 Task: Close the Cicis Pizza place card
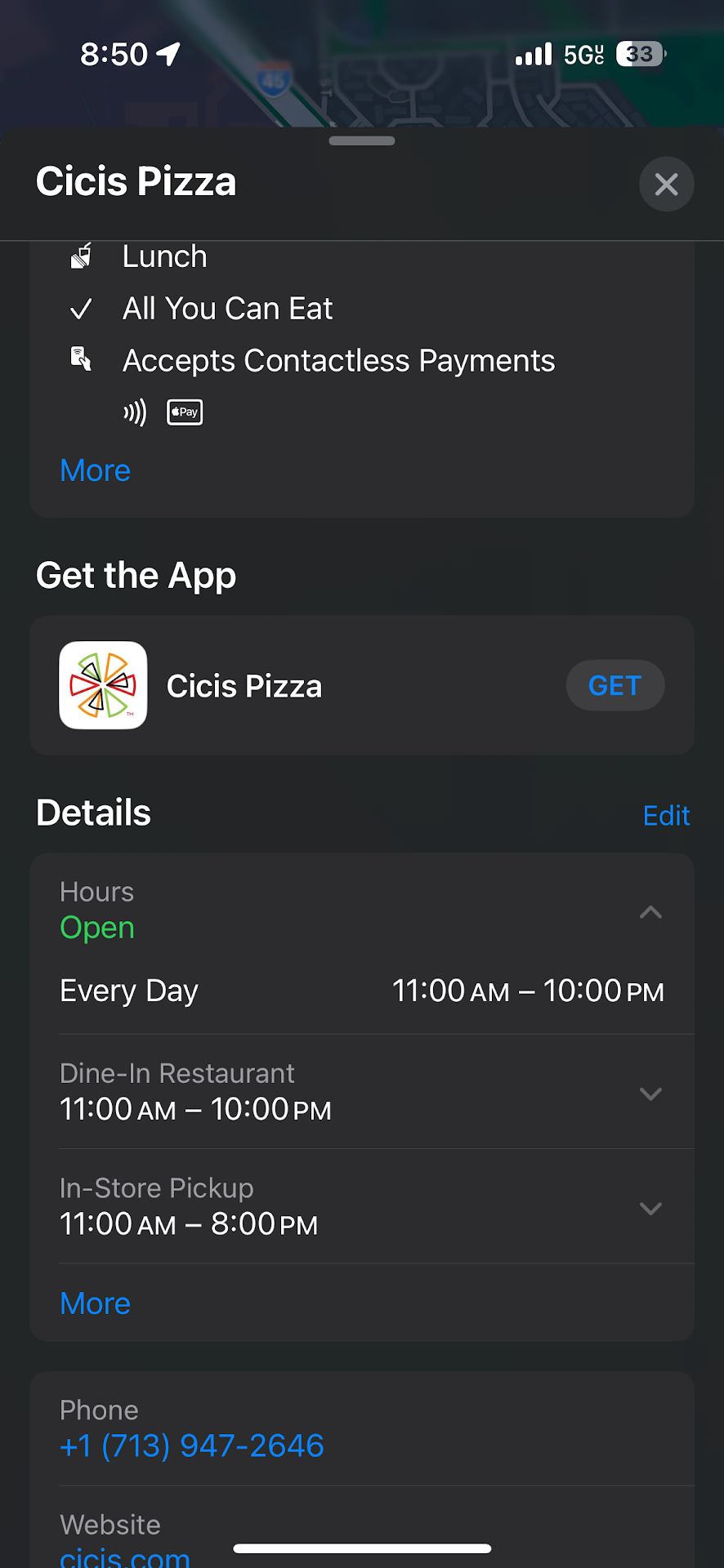pyautogui.click(x=666, y=184)
